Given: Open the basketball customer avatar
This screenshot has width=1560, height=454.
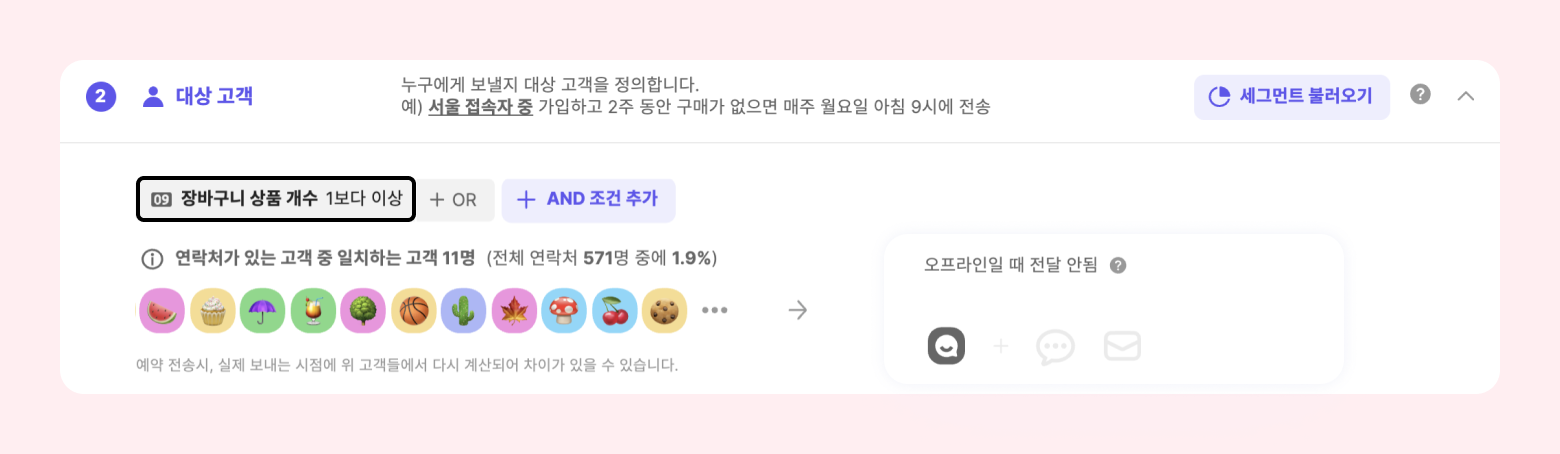Looking at the screenshot, I should [412, 310].
